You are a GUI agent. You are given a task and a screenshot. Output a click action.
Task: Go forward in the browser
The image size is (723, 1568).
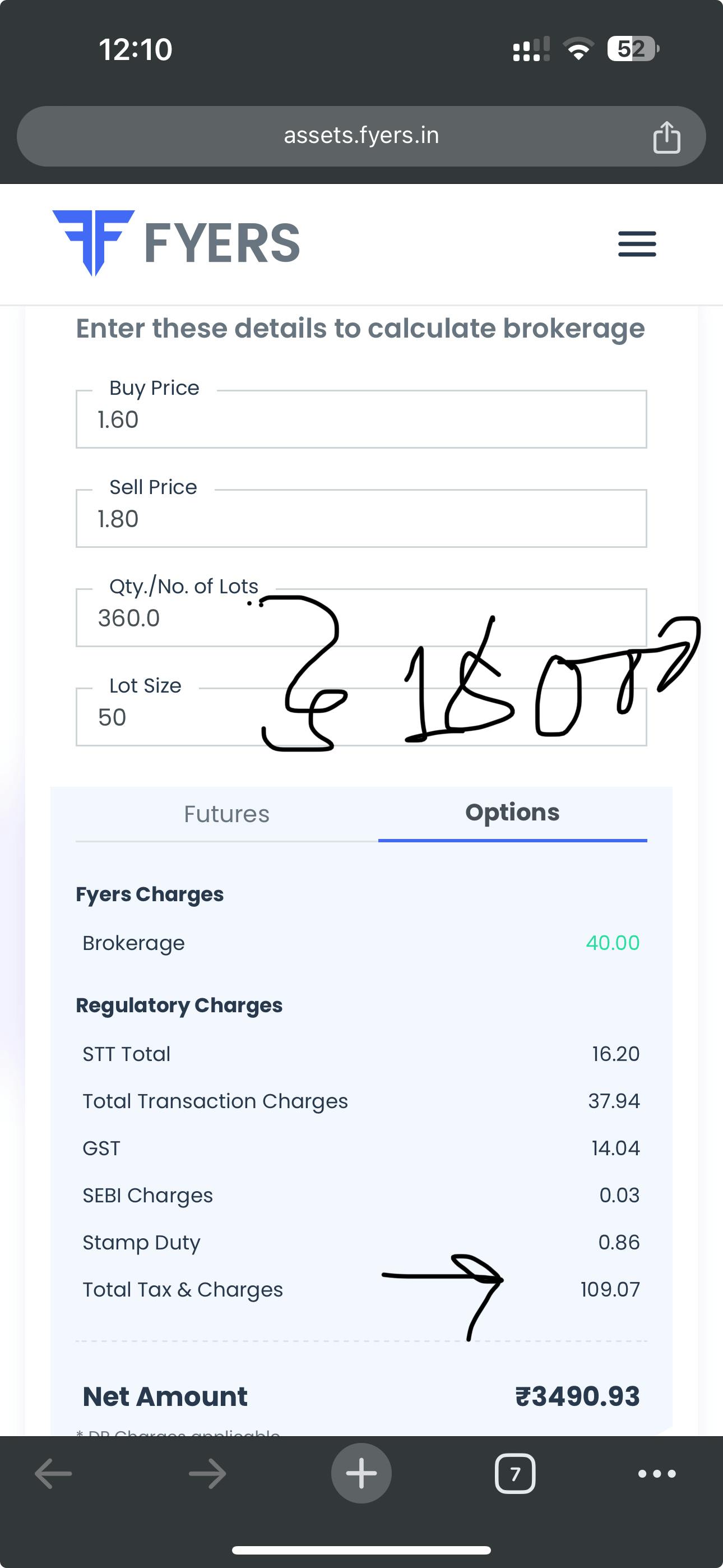207,1474
